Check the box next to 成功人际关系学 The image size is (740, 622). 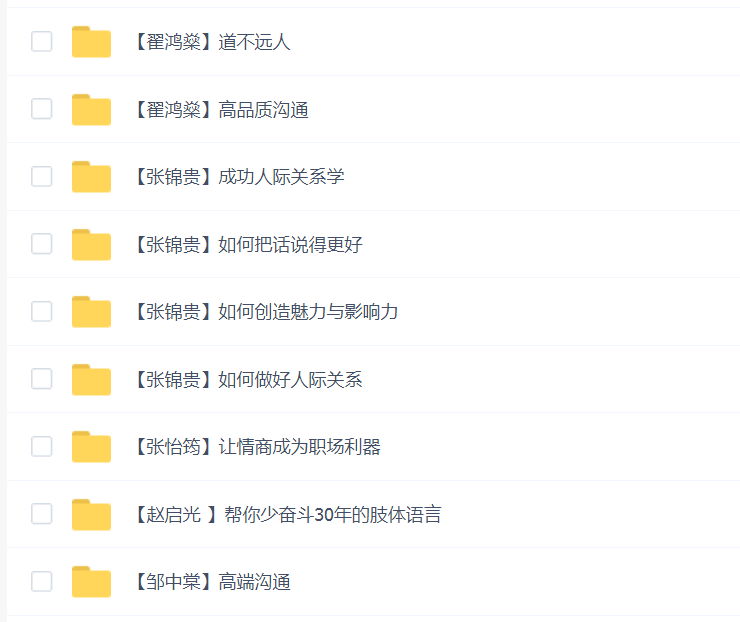coord(41,177)
